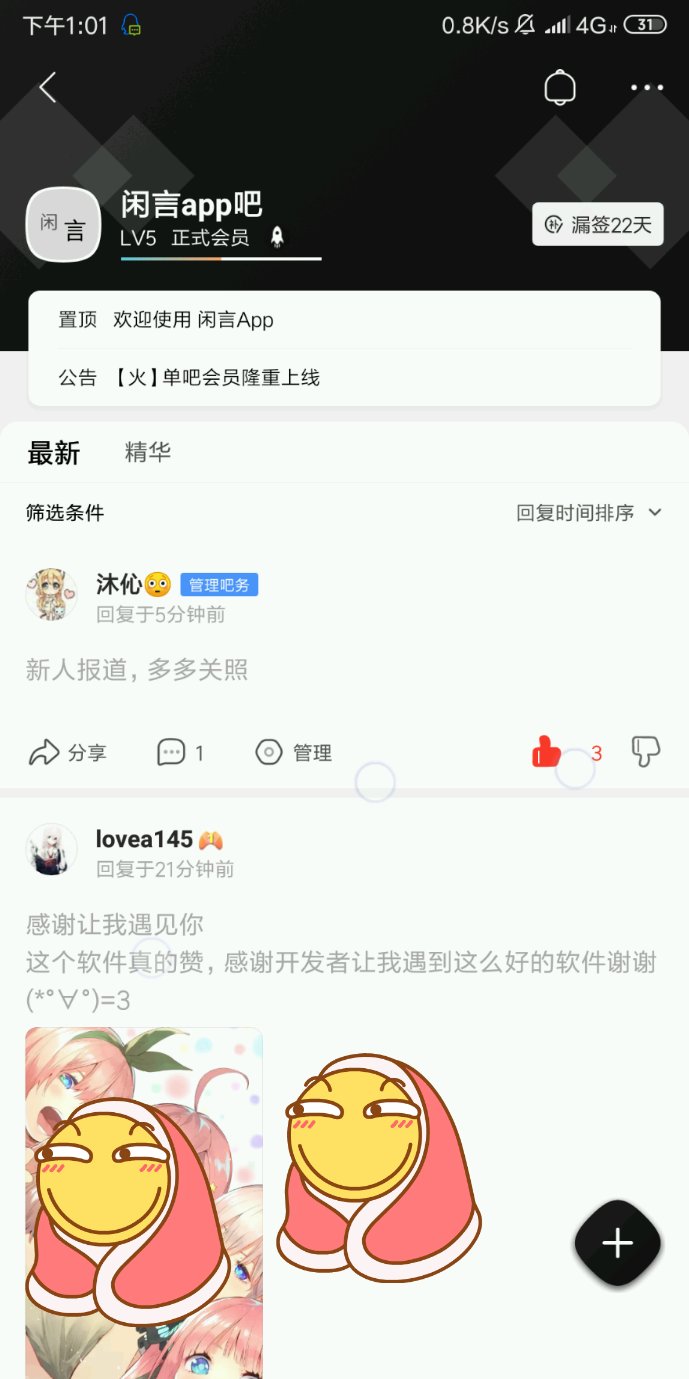
Task: Open comments on 沐心's post
Action: pyautogui.click(x=180, y=753)
